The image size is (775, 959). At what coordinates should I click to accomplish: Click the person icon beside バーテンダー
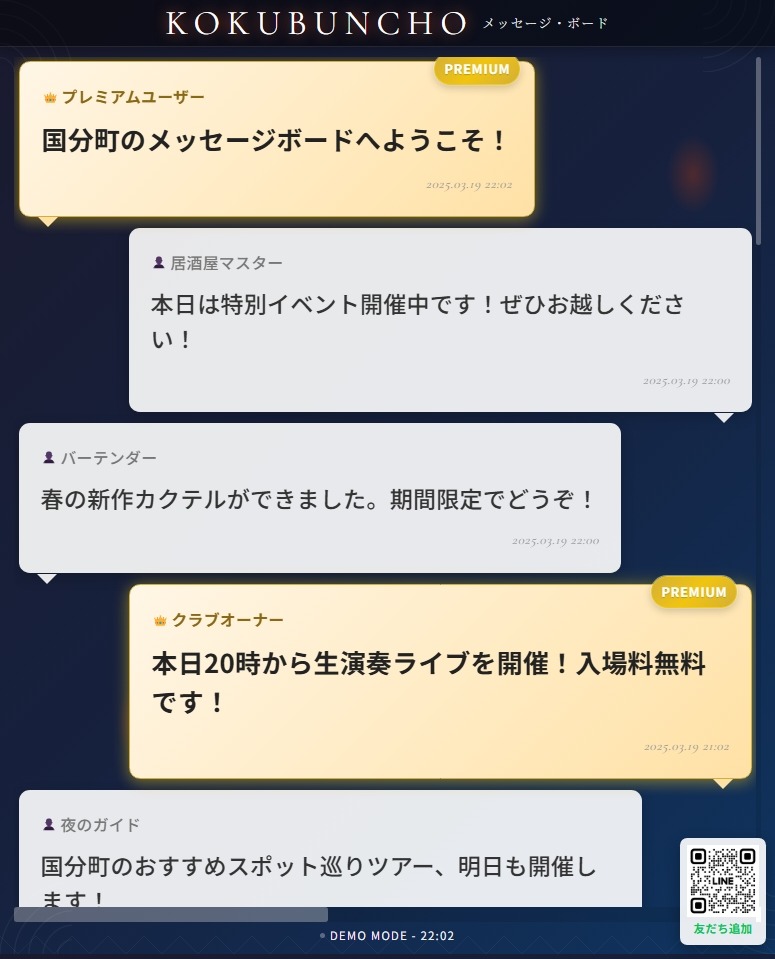[x=47, y=457]
